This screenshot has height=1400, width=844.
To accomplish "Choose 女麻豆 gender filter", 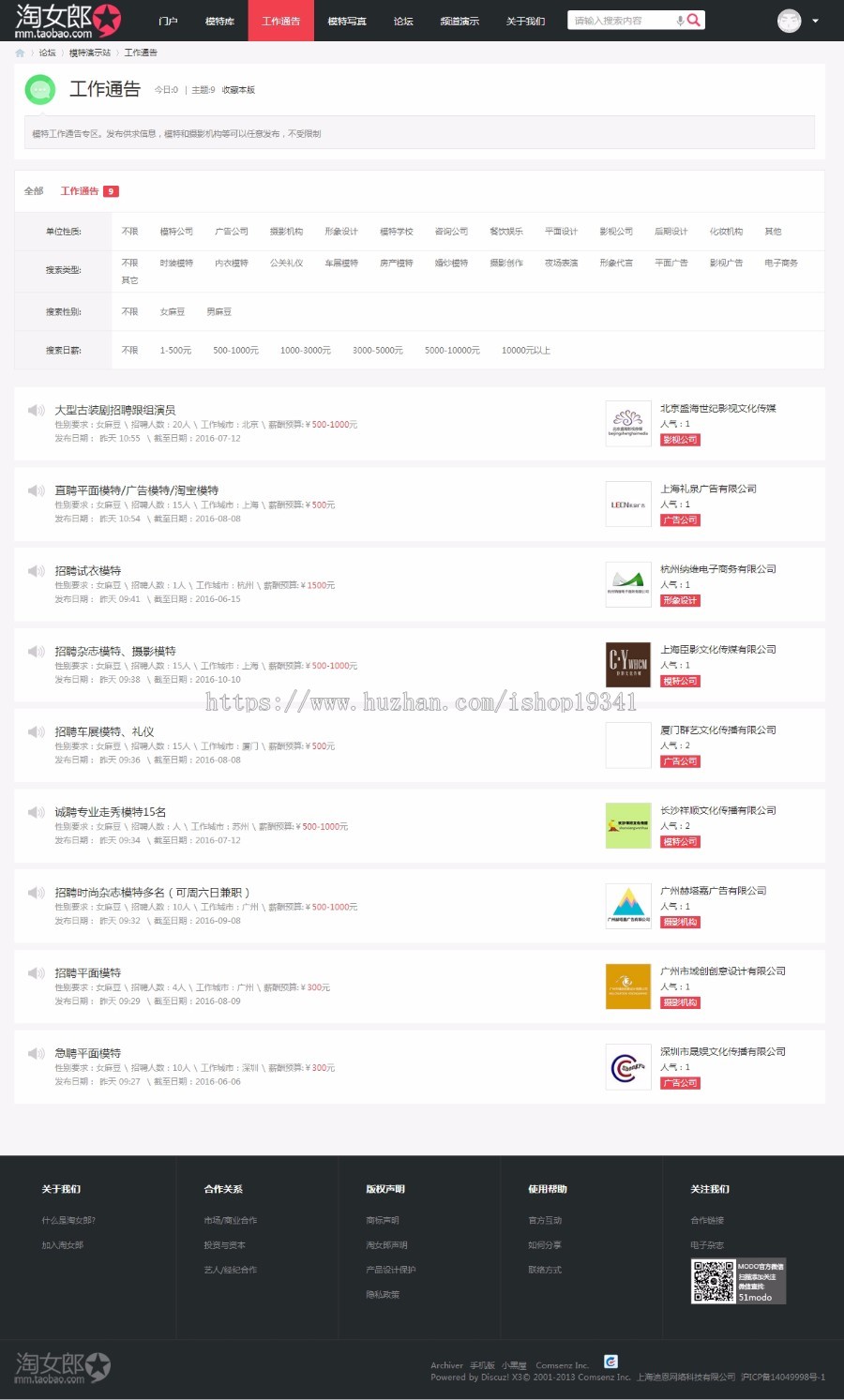I will (172, 312).
